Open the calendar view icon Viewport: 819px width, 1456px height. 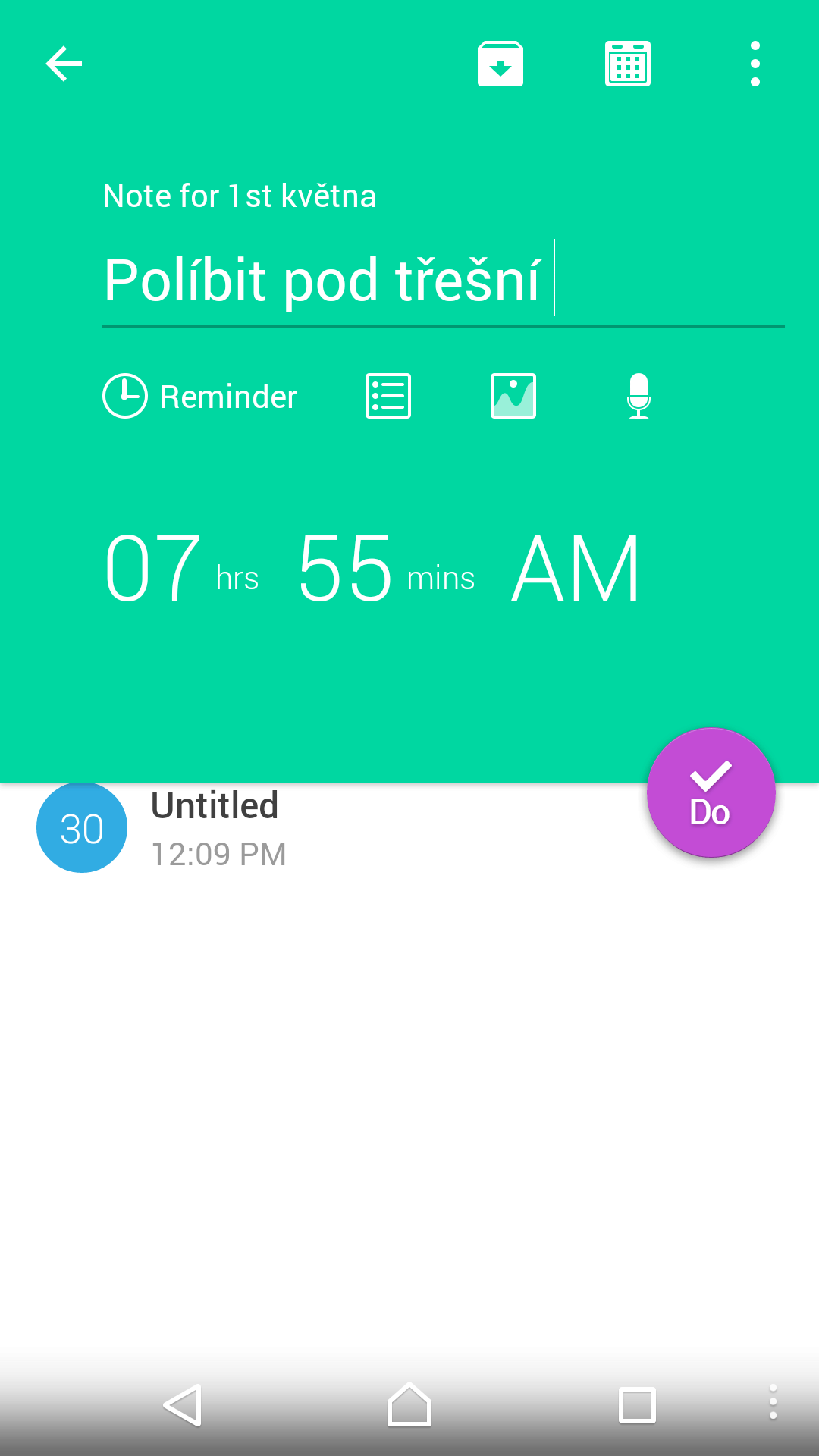(x=628, y=64)
